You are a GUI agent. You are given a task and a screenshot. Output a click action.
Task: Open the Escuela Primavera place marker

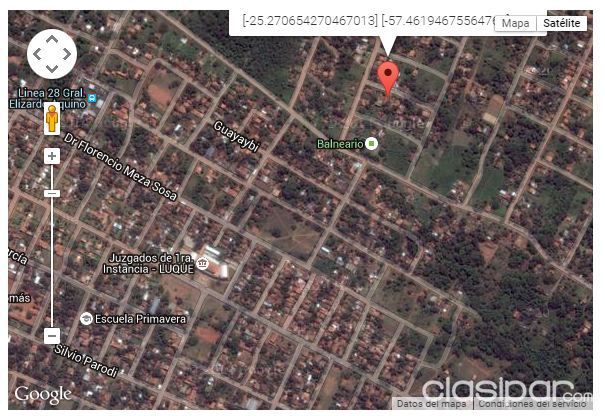point(86,319)
